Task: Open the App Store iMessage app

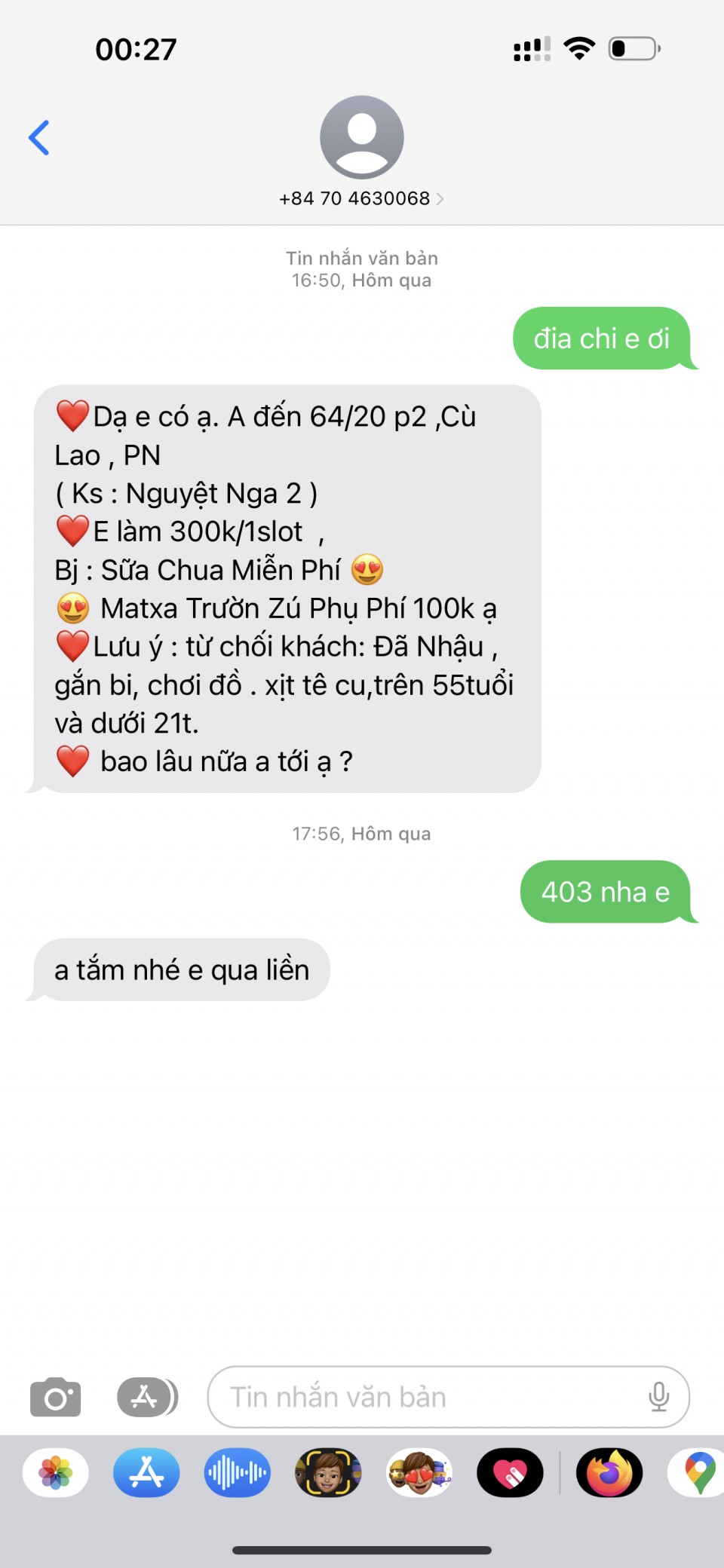Action: tap(146, 1472)
